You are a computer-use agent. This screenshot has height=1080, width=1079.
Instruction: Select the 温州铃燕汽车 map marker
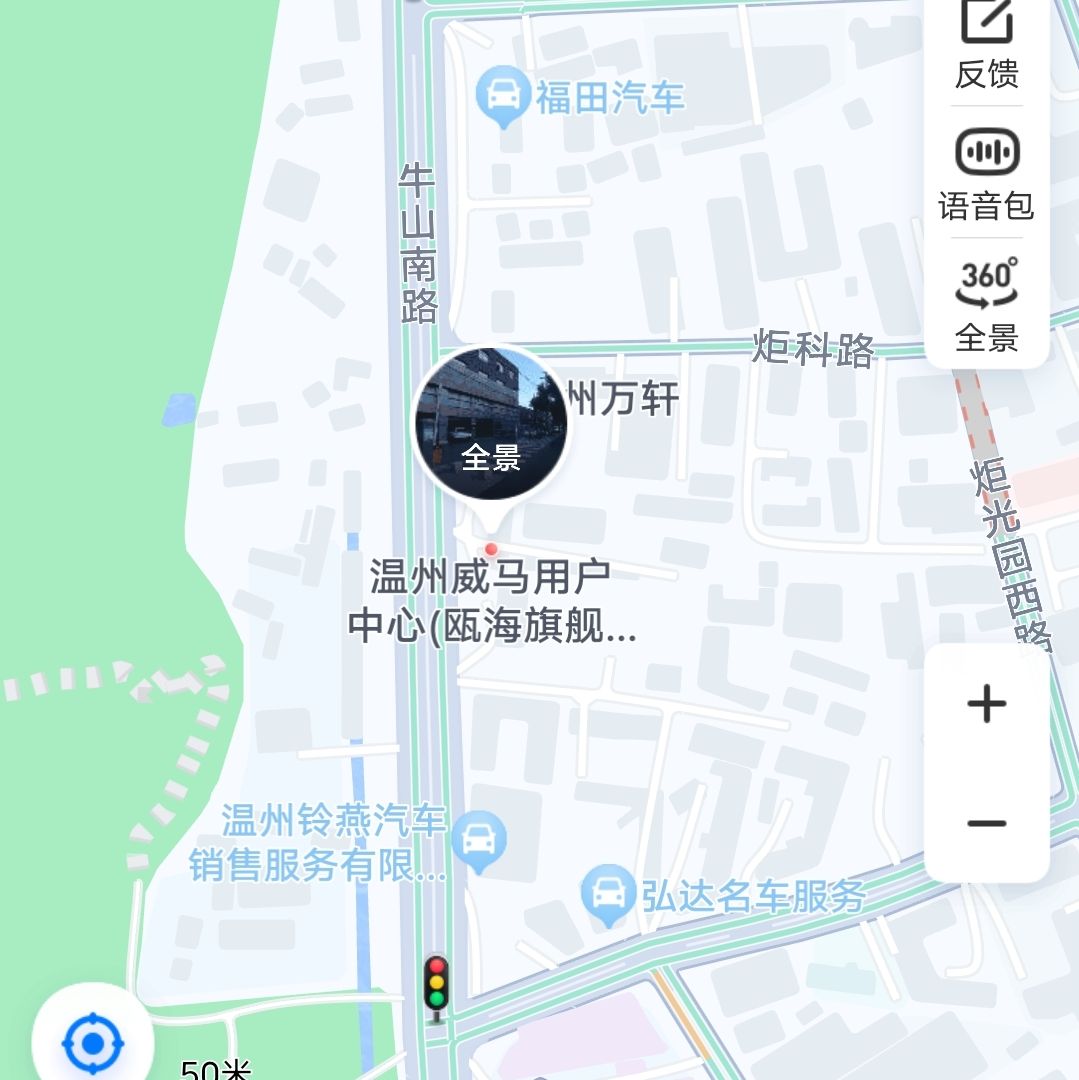[x=479, y=840]
